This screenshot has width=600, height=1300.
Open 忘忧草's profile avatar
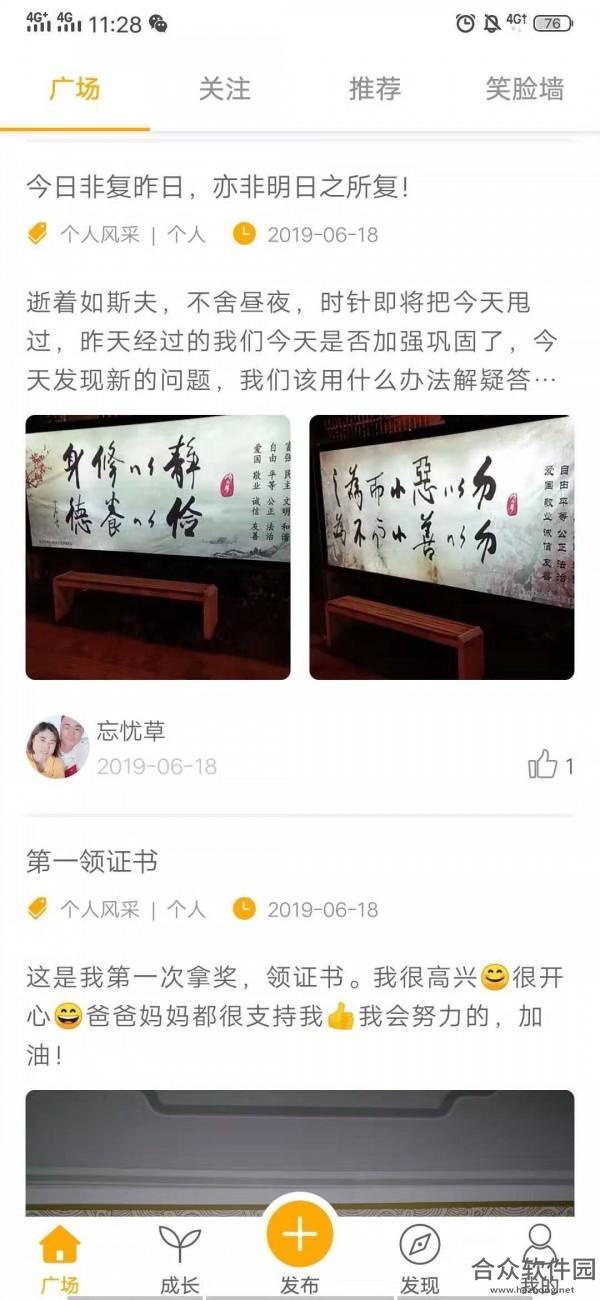(x=57, y=747)
